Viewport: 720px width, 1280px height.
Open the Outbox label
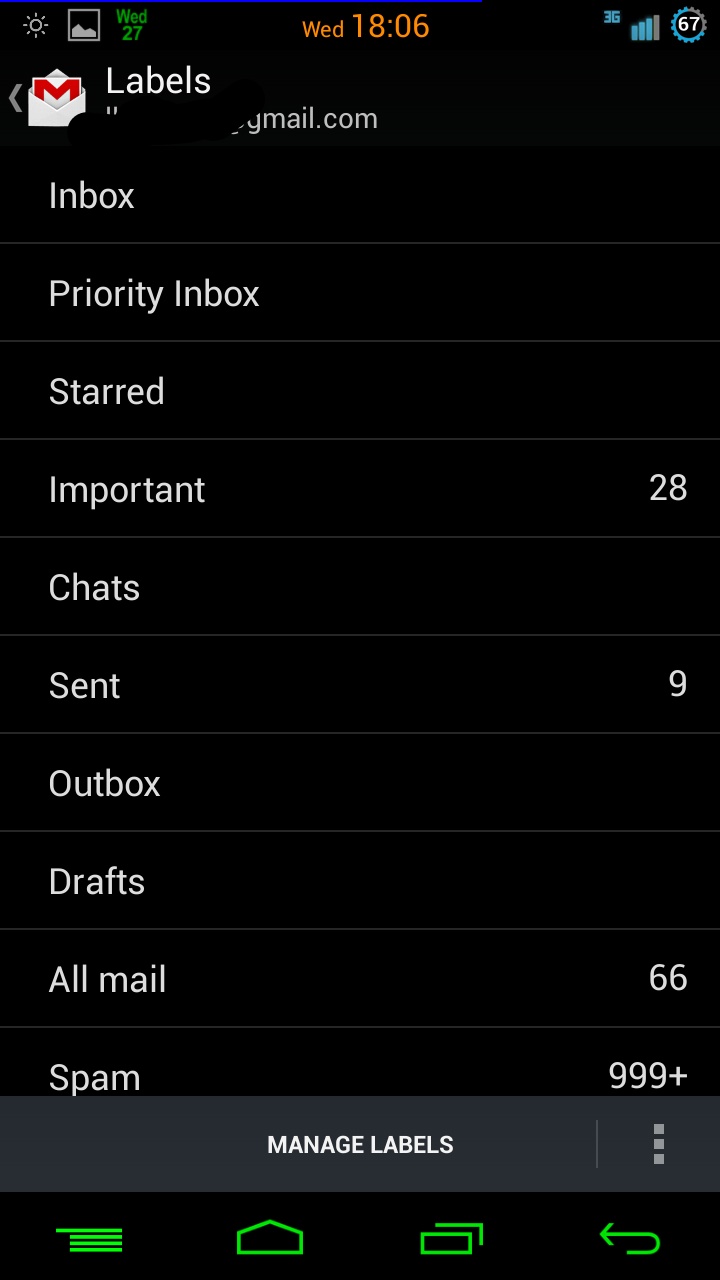pos(360,784)
